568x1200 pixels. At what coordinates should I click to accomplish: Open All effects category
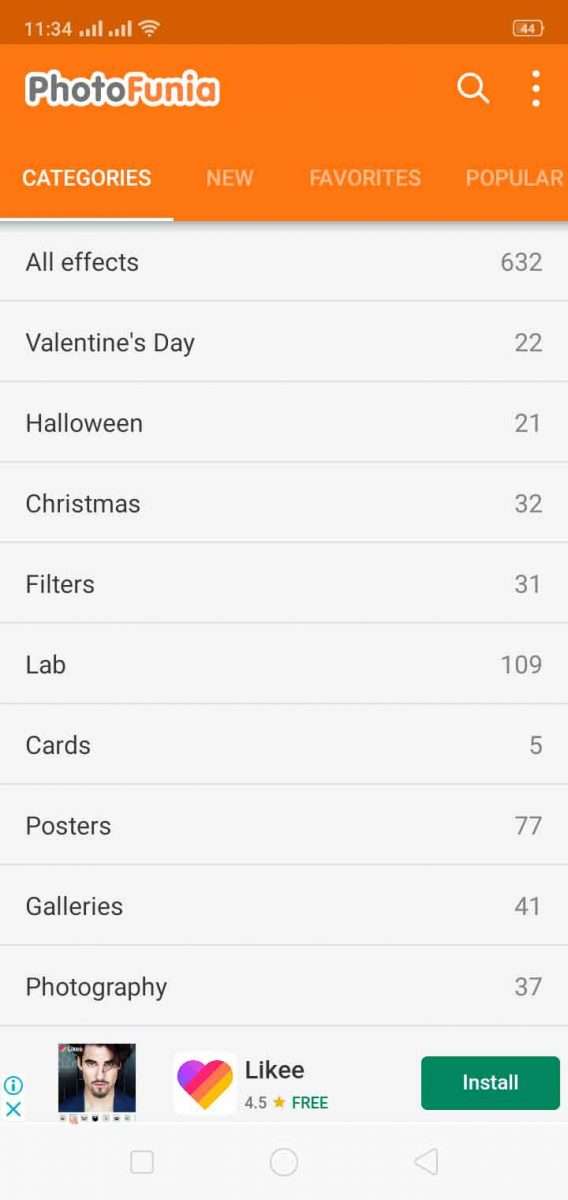point(284,261)
